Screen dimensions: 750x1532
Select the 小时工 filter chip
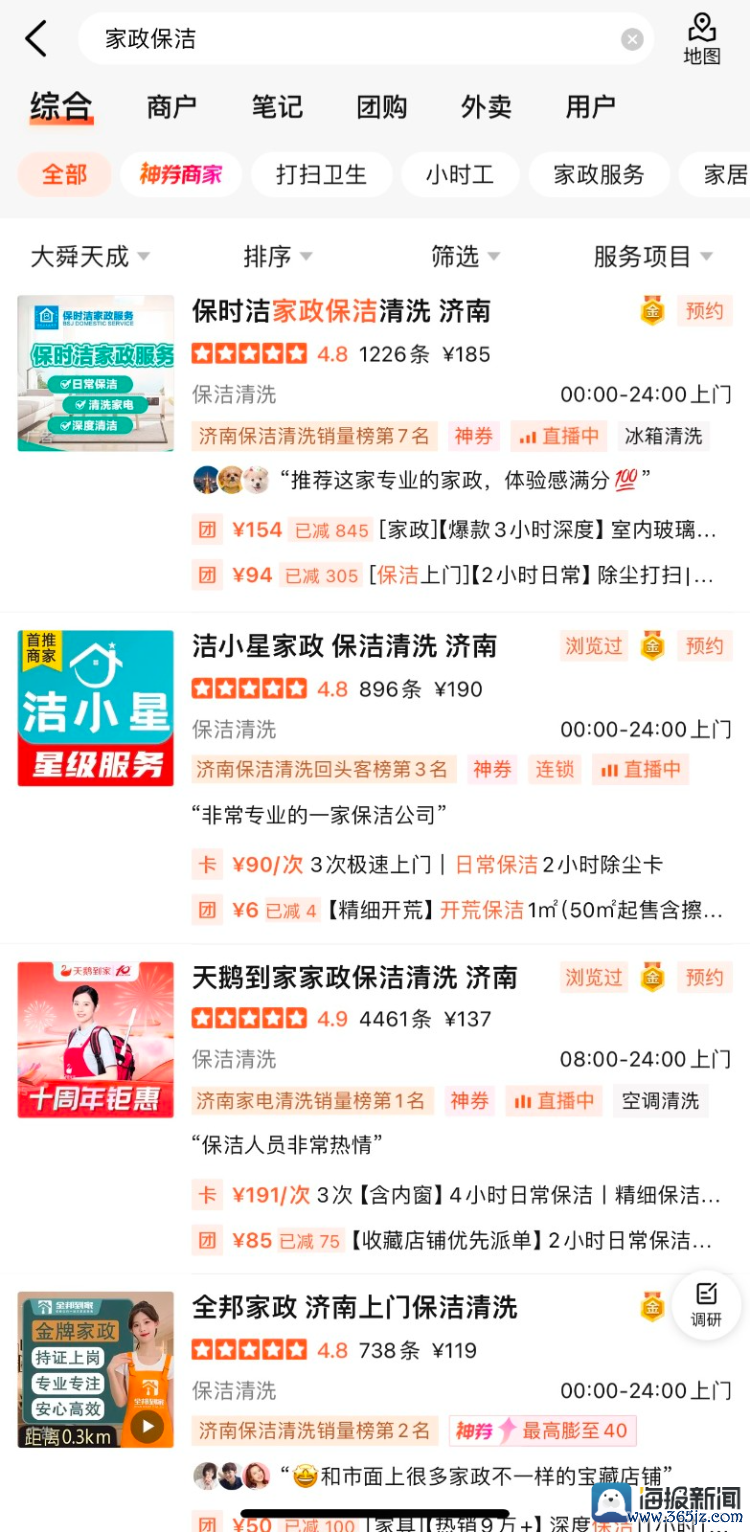(x=460, y=175)
